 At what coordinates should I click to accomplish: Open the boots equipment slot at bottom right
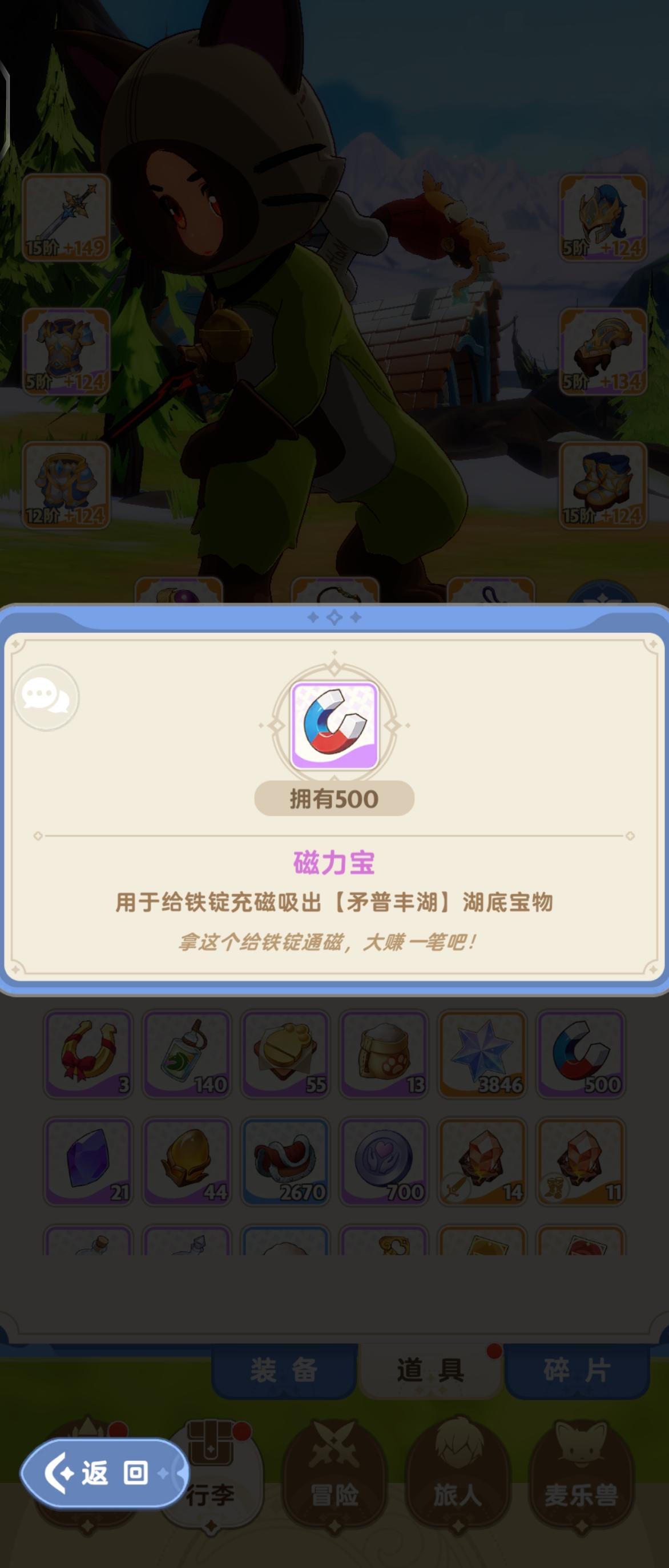pyautogui.click(x=603, y=487)
